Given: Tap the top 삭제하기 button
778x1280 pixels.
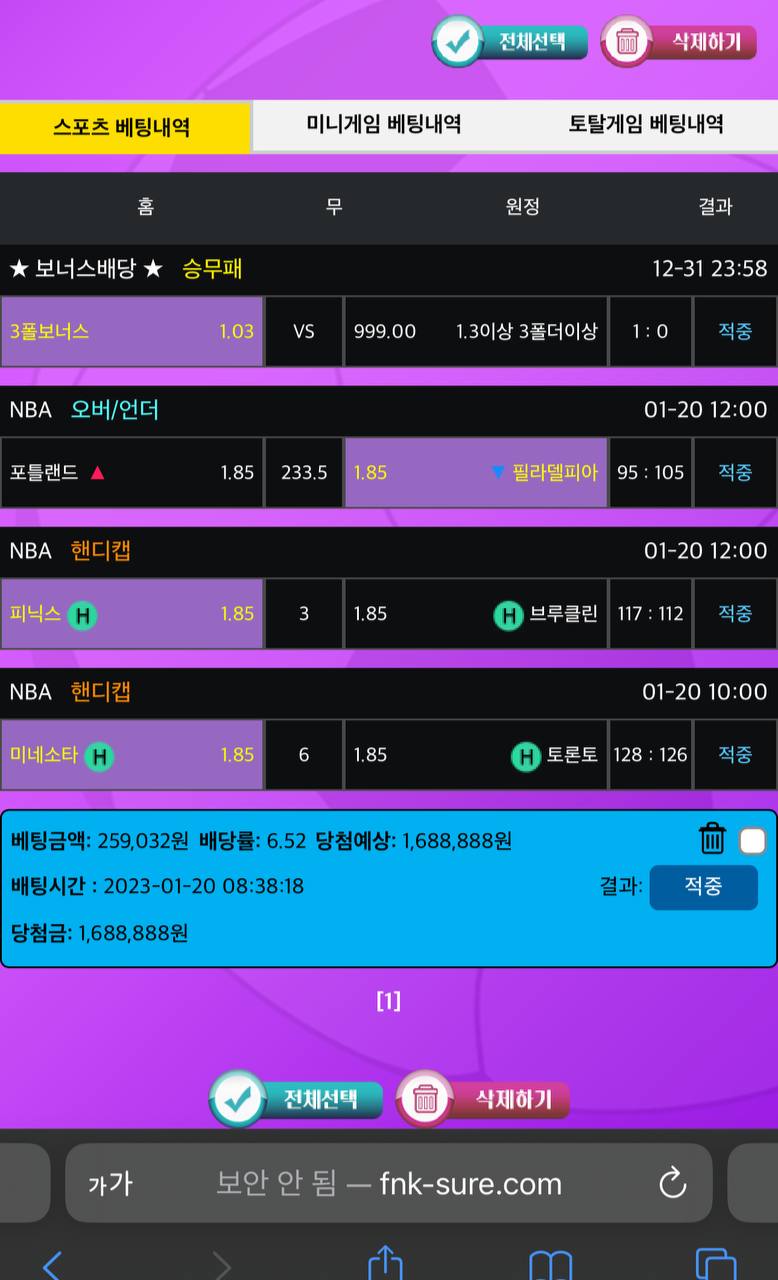Looking at the screenshot, I should [x=680, y=42].
